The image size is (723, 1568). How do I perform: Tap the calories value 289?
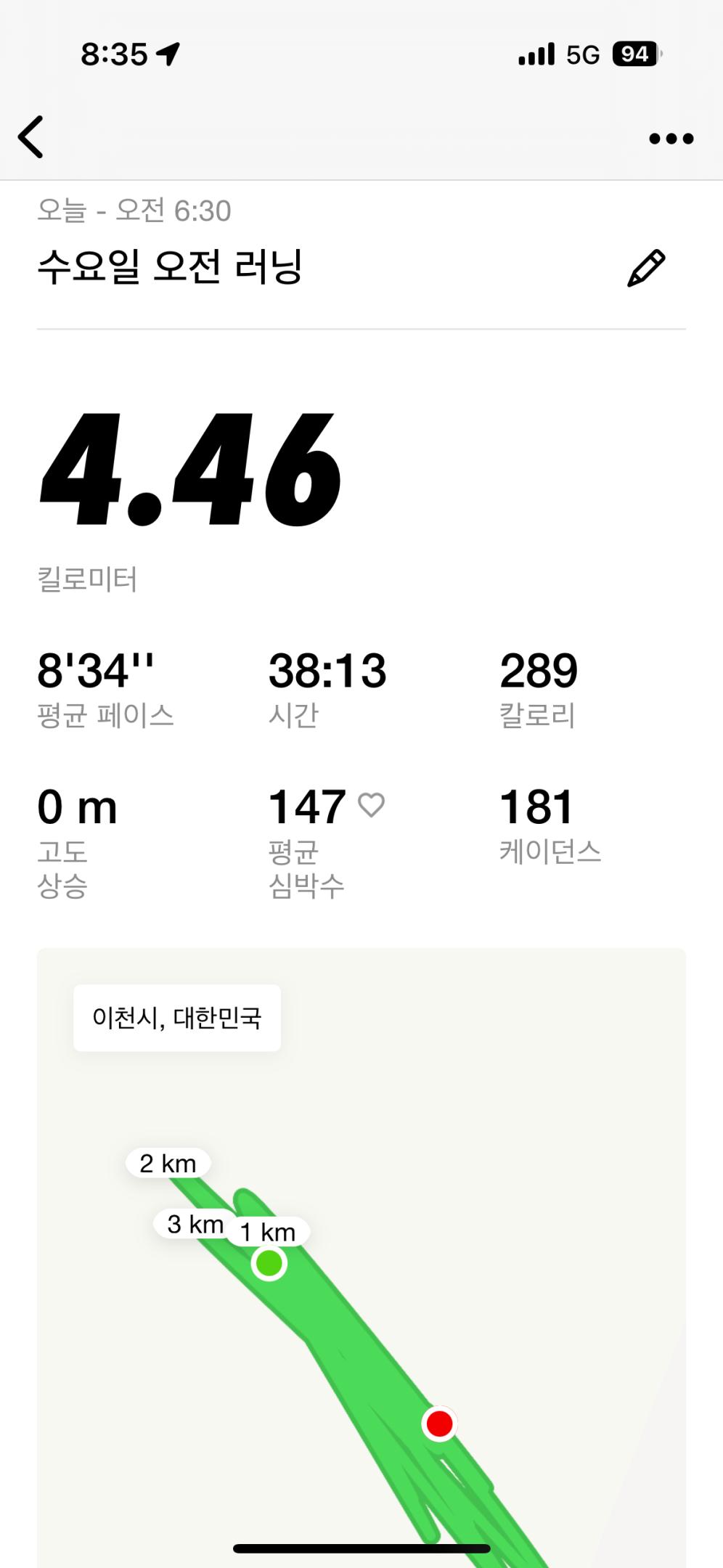click(539, 671)
